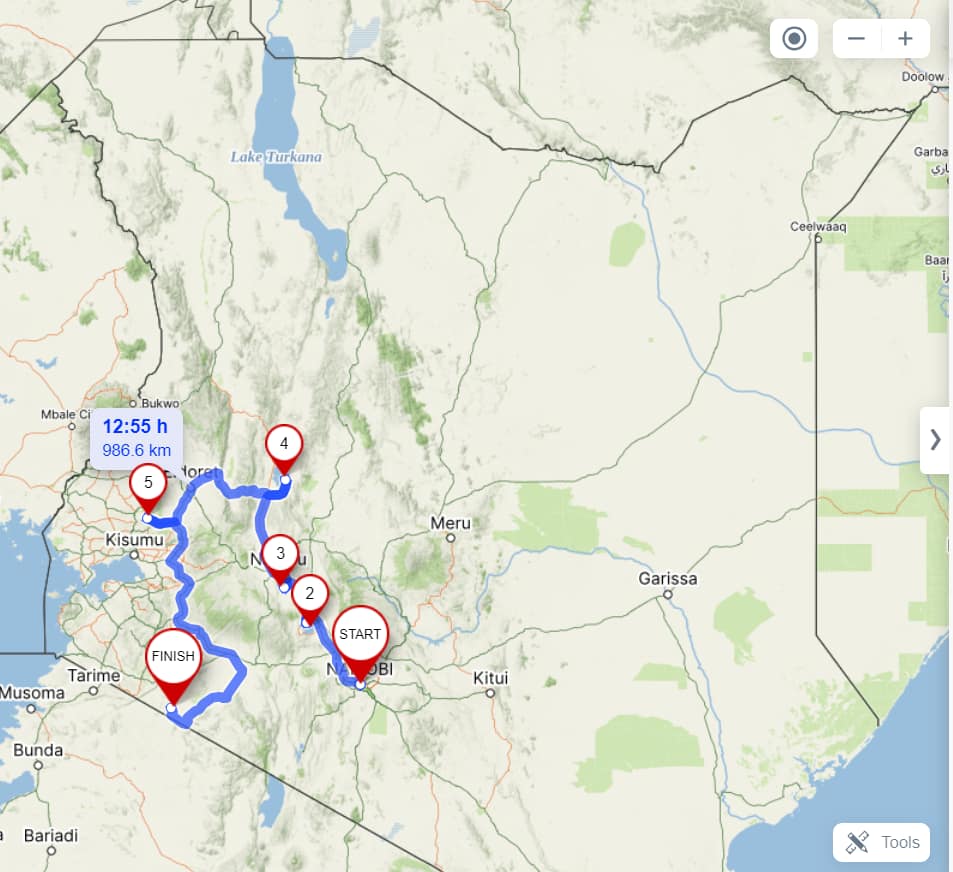Tap waypoint marker 3
953x872 pixels.
tap(280, 553)
